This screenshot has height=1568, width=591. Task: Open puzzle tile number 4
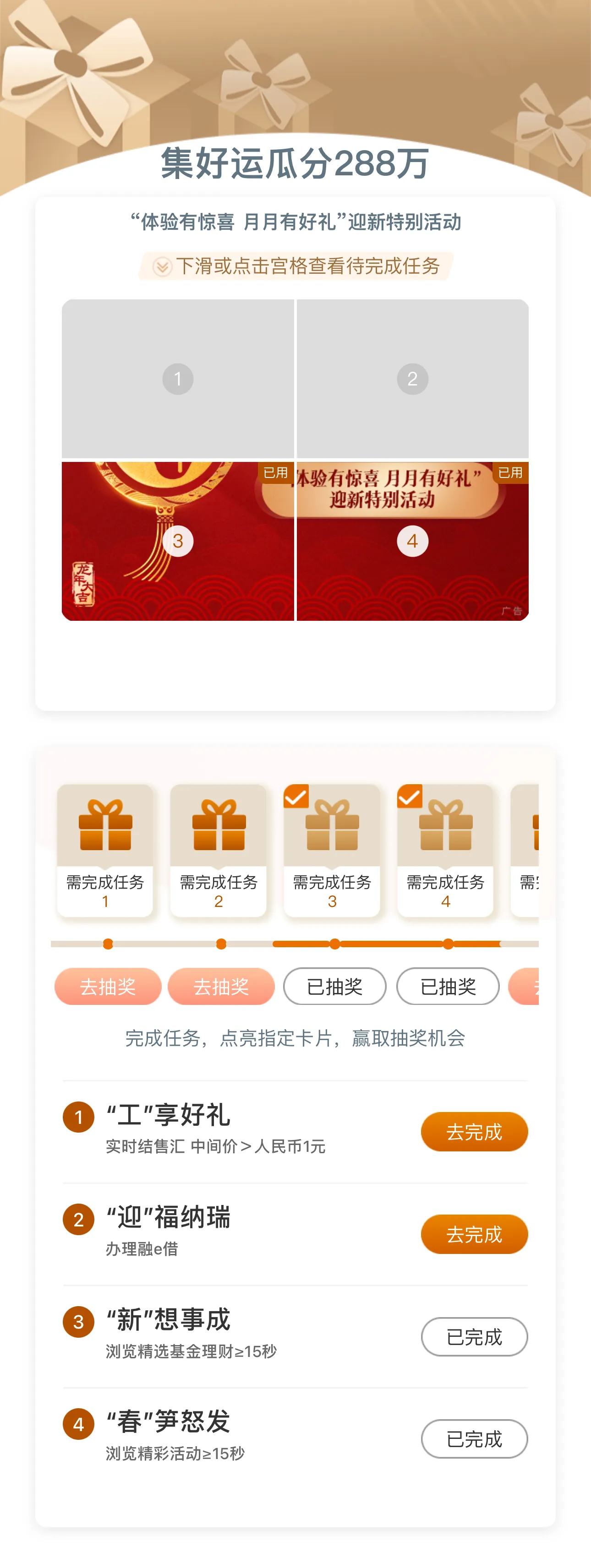412,541
